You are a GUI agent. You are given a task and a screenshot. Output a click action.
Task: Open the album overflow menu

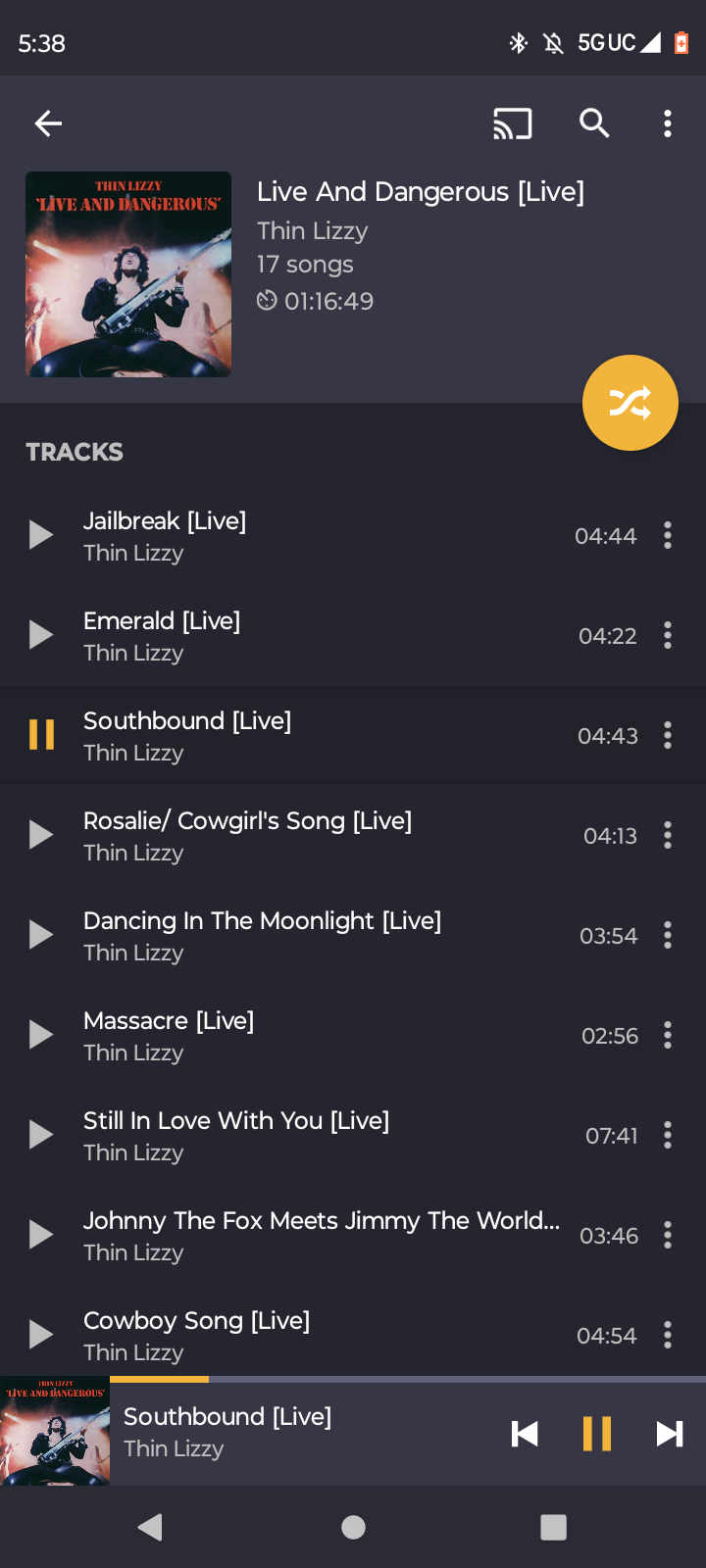click(668, 123)
